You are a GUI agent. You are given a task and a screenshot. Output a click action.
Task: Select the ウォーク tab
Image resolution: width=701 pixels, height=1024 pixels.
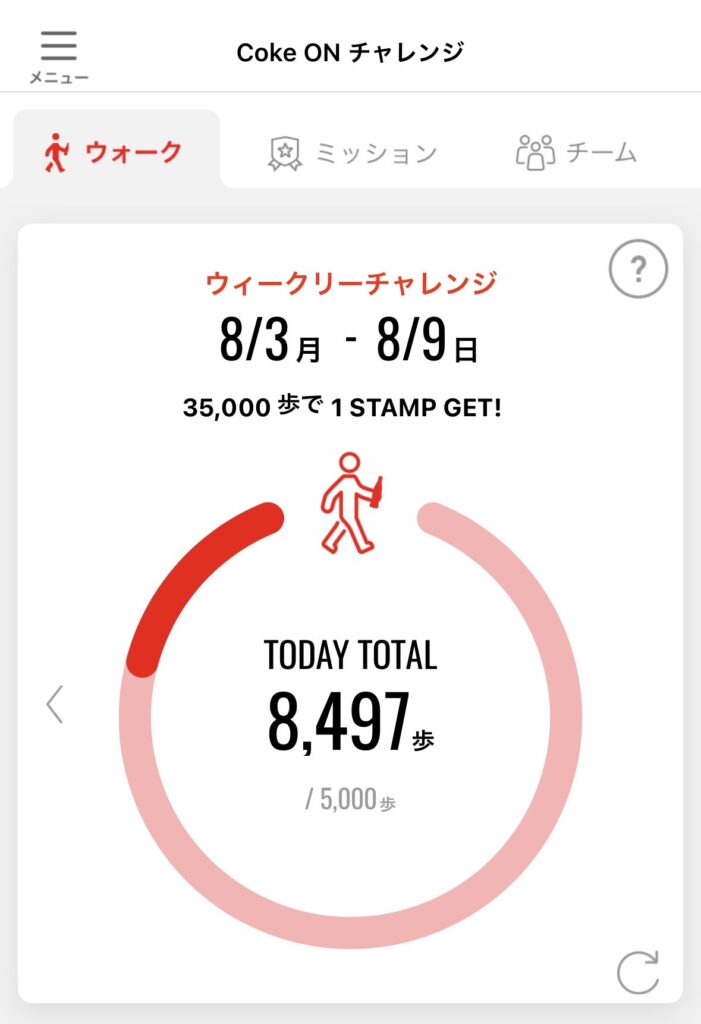[116, 151]
